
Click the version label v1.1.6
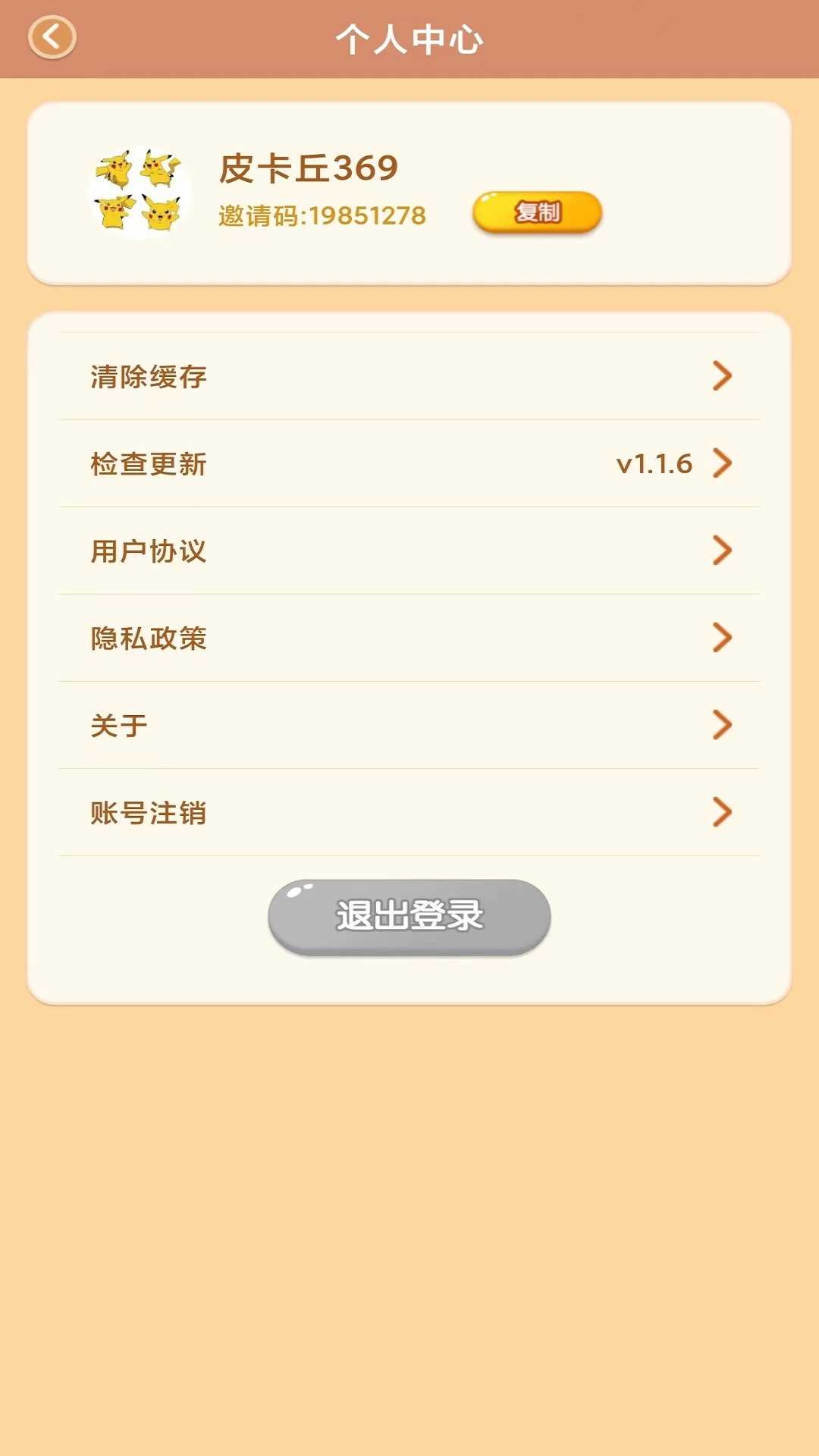pos(653,465)
